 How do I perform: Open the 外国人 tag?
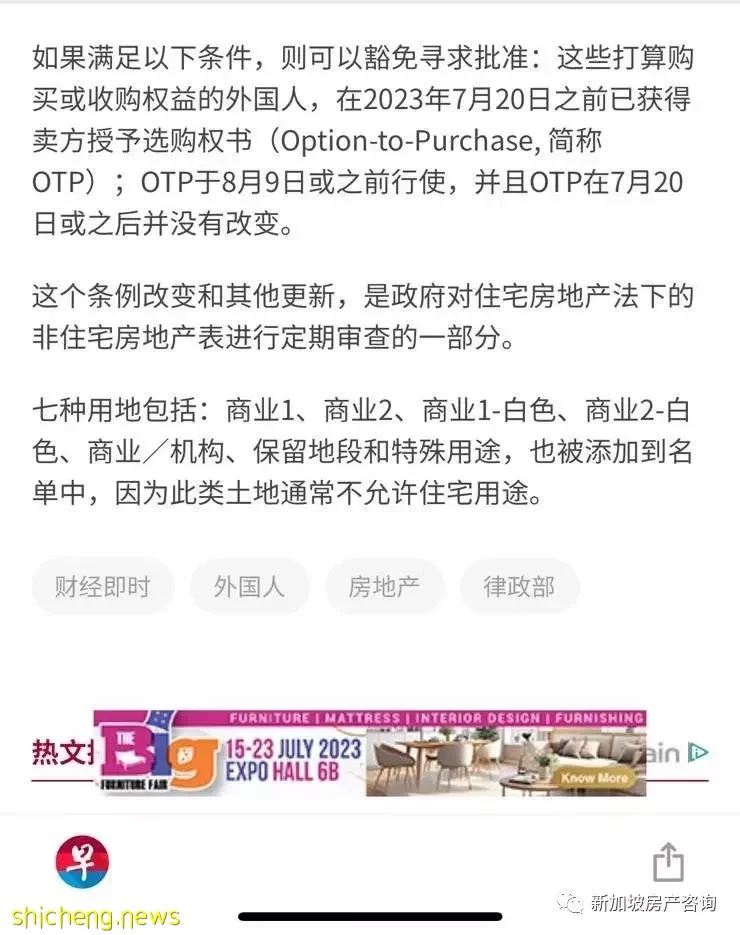[250, 586]
